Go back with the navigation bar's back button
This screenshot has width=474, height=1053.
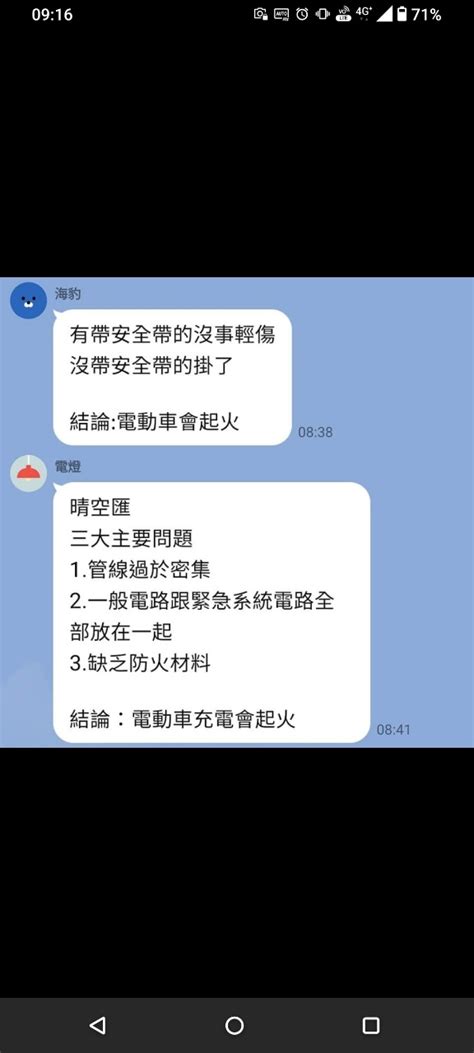(97, 1025)
